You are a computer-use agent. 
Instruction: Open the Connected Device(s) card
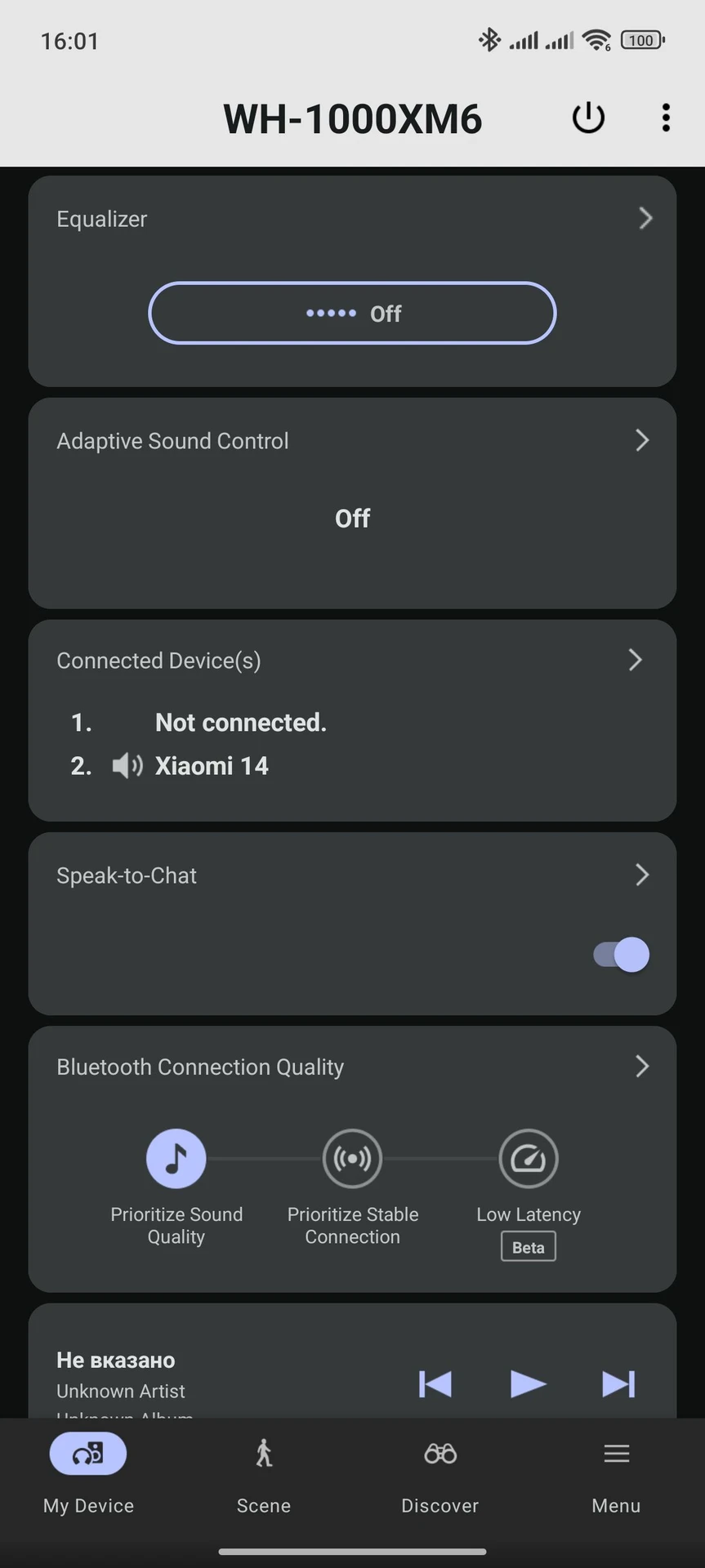coord(352,720)
